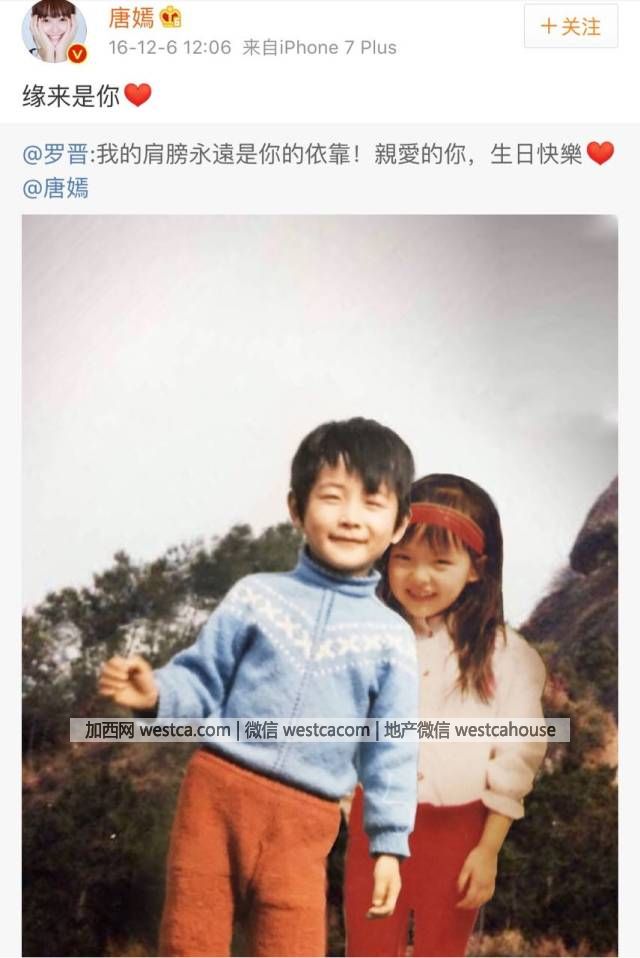Open the @罗晋 mention link
The width and height of the screenshot is (640, 958).
55,154
